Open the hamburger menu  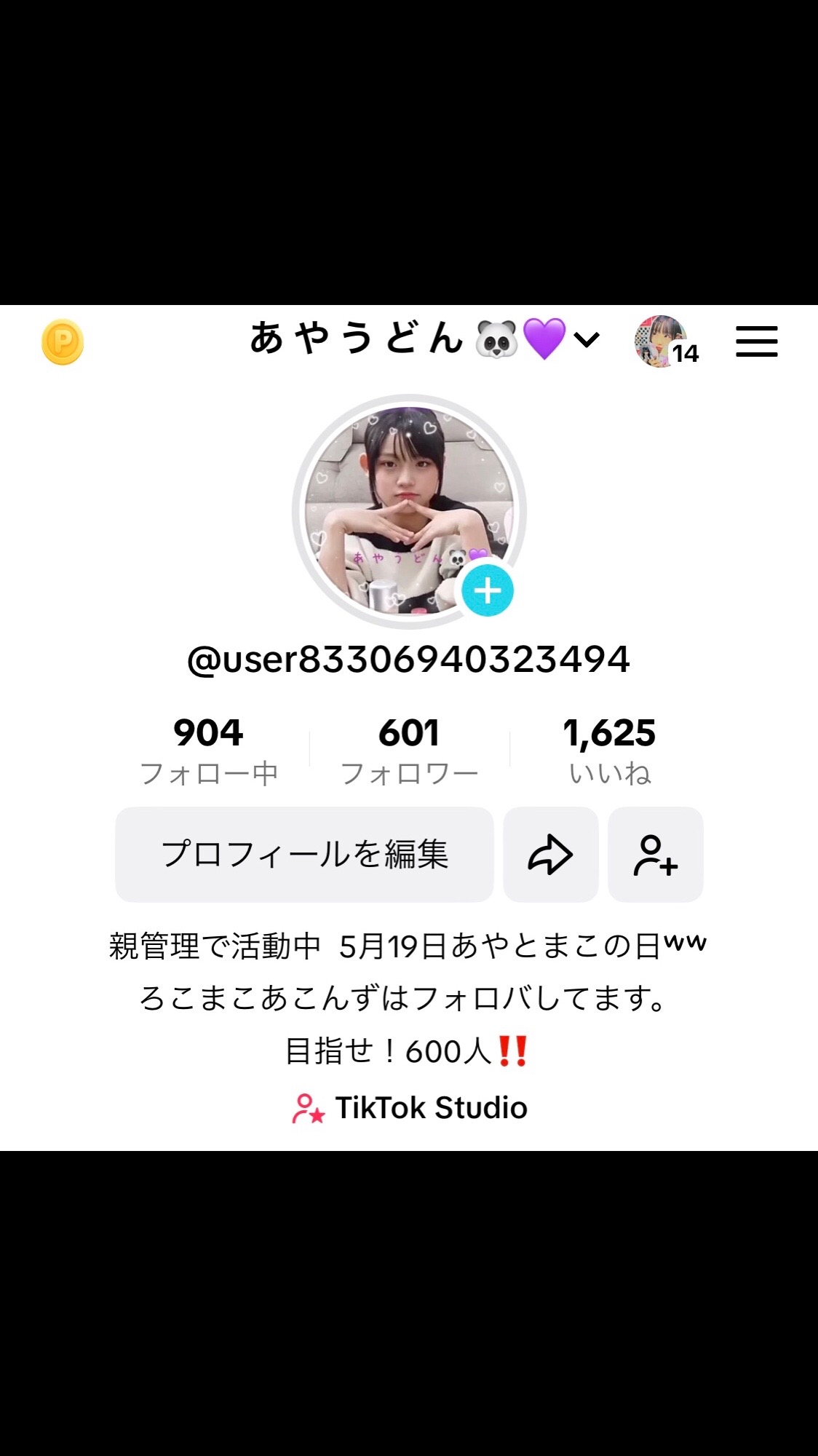[x=756, y=341]
